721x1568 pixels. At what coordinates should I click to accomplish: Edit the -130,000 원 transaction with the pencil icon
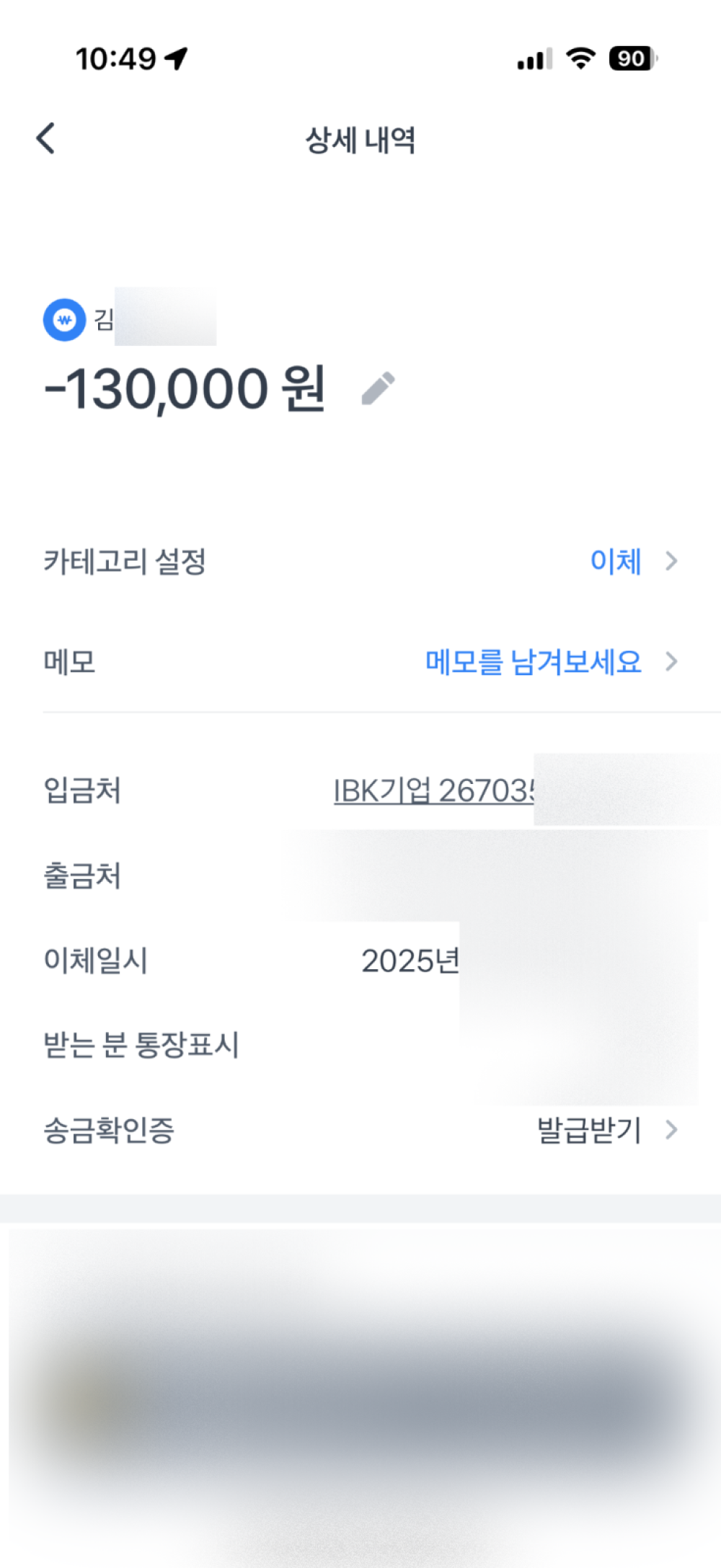click(x=378, y=388)
